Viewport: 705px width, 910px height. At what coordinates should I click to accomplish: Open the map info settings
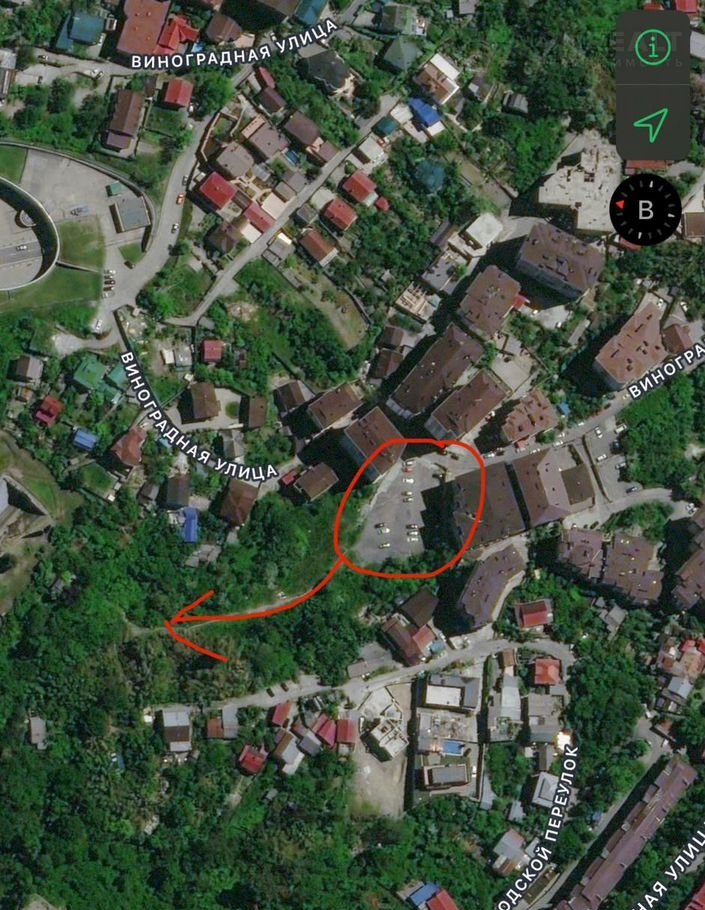coord(652,47)
